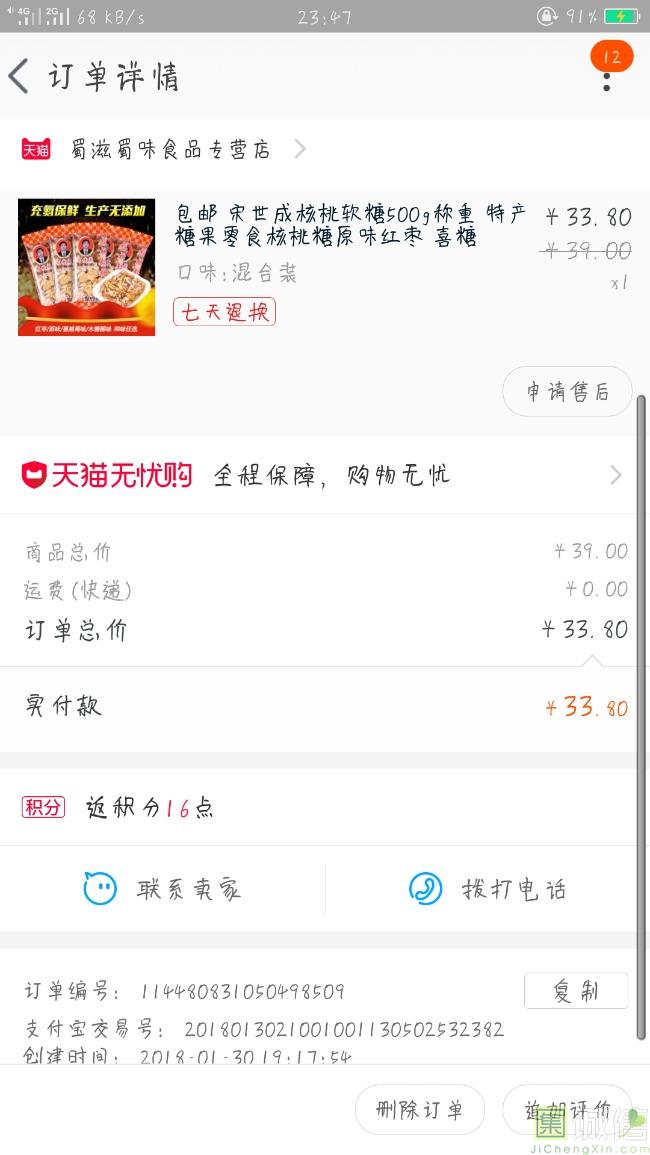Go back from 订单详情 page
Image resolution: width=650 pixels, height=1155 pixels.
tap(19, 77)
